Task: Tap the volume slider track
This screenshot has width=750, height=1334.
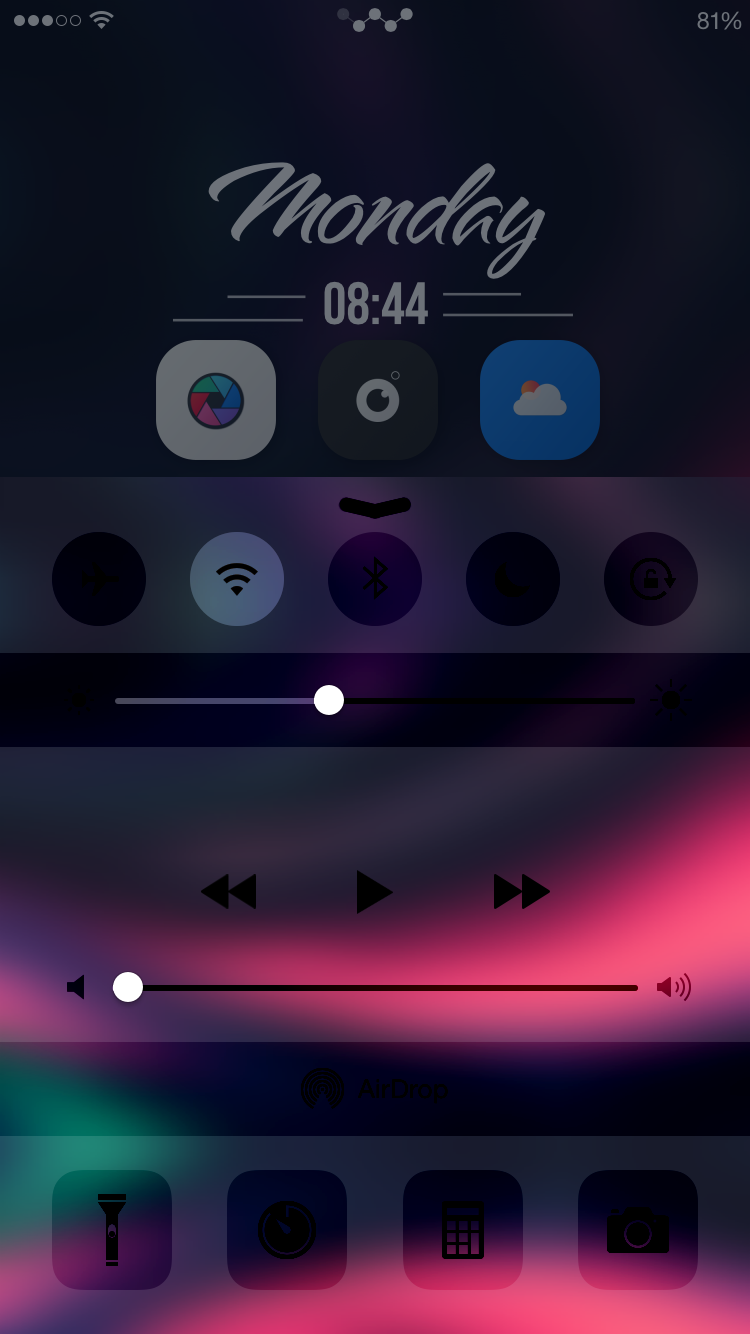Action: (400, 988)
